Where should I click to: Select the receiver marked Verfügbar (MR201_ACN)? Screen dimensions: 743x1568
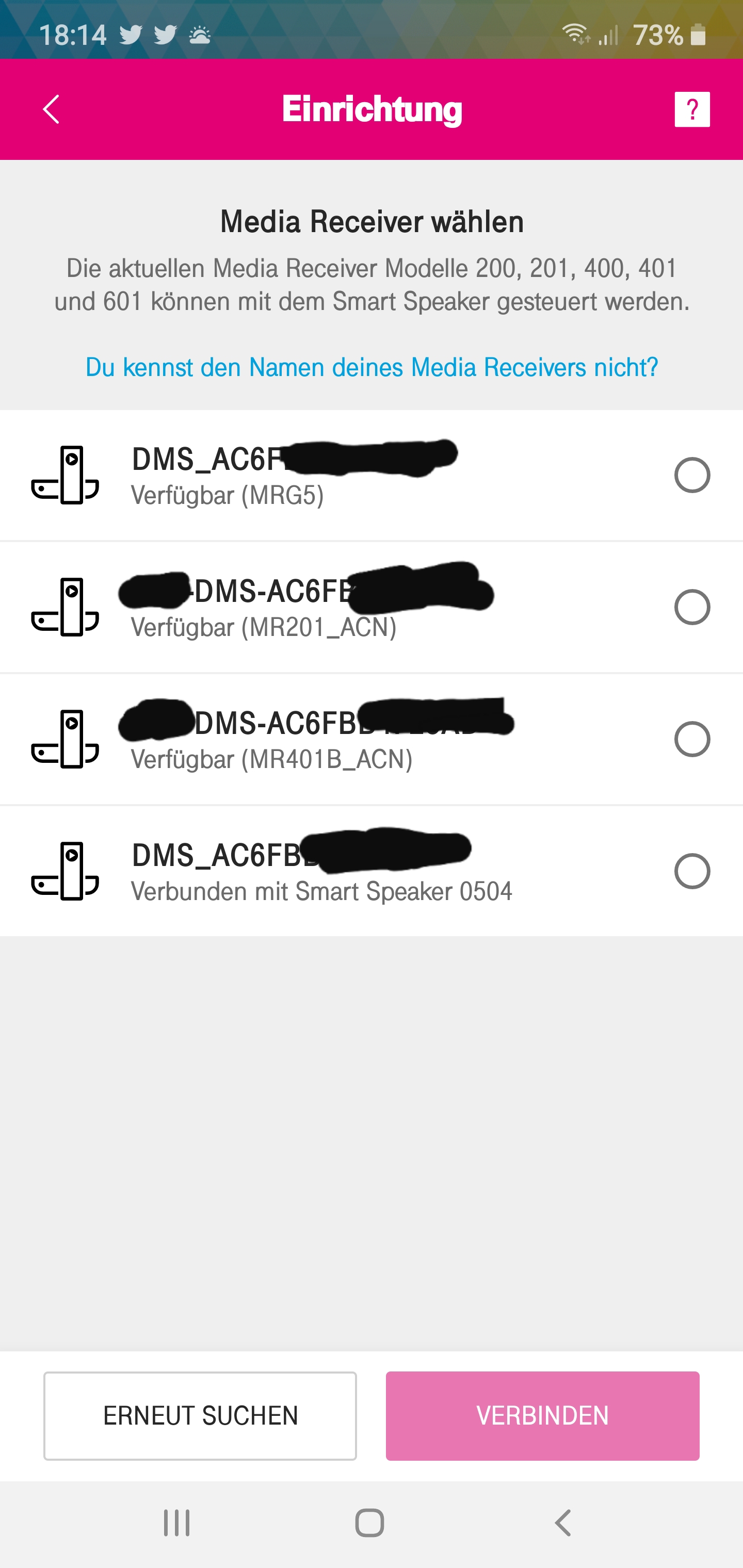[372, 608]
